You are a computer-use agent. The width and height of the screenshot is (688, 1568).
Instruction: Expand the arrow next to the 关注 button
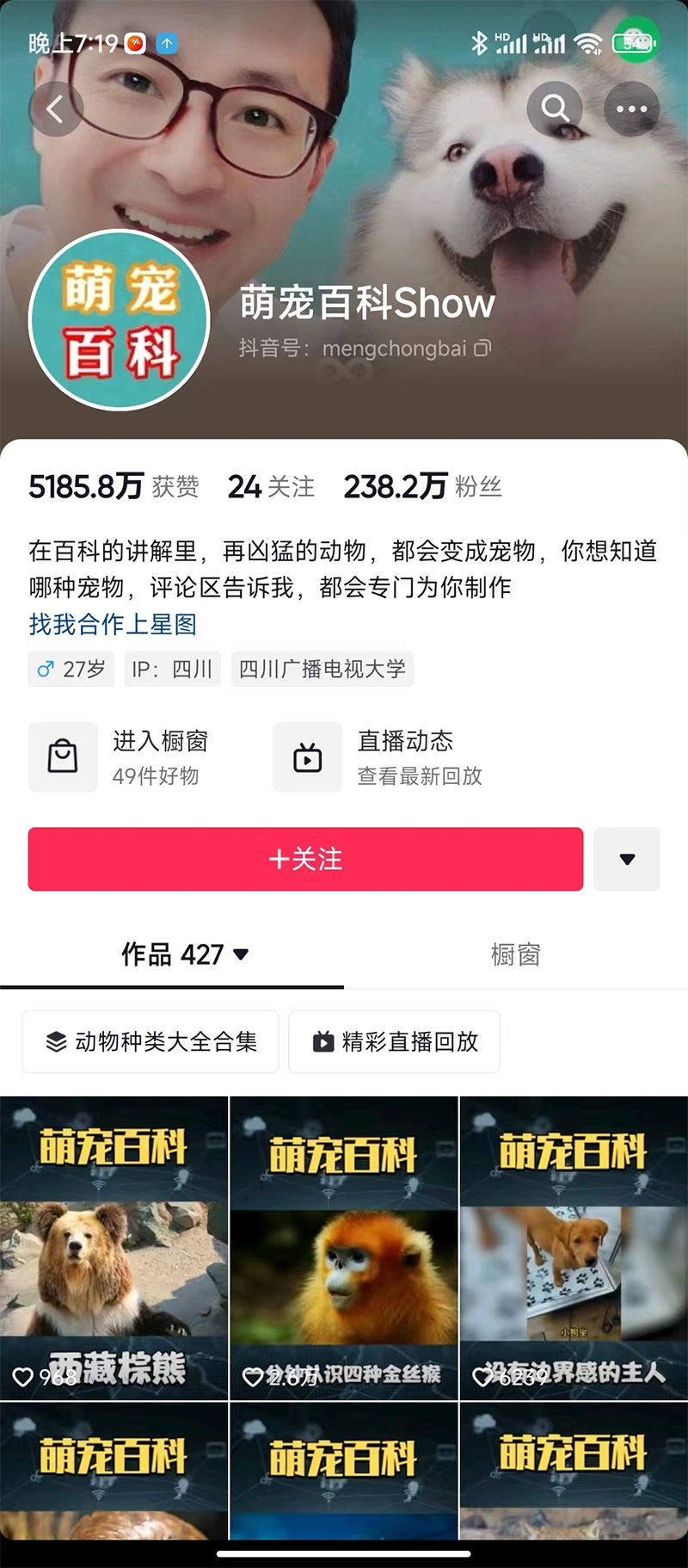[x=627, y=859]
